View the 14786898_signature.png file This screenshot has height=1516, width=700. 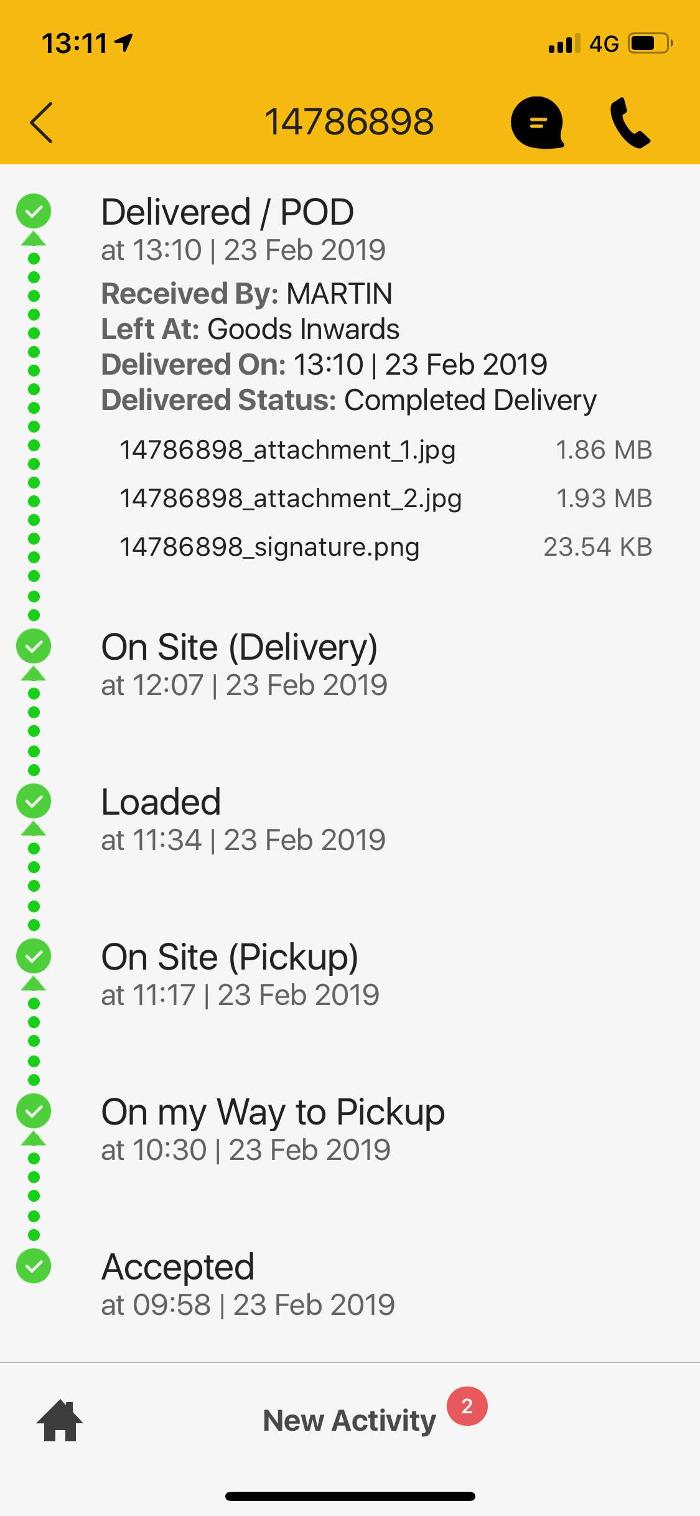tap(269, 547)
